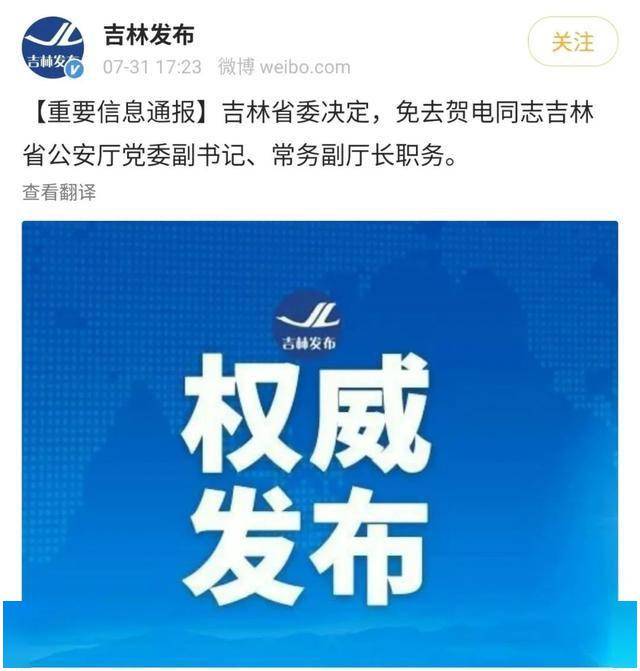
Task: Tap 查看翻译 to translate the post
Action: pos(59,193)
